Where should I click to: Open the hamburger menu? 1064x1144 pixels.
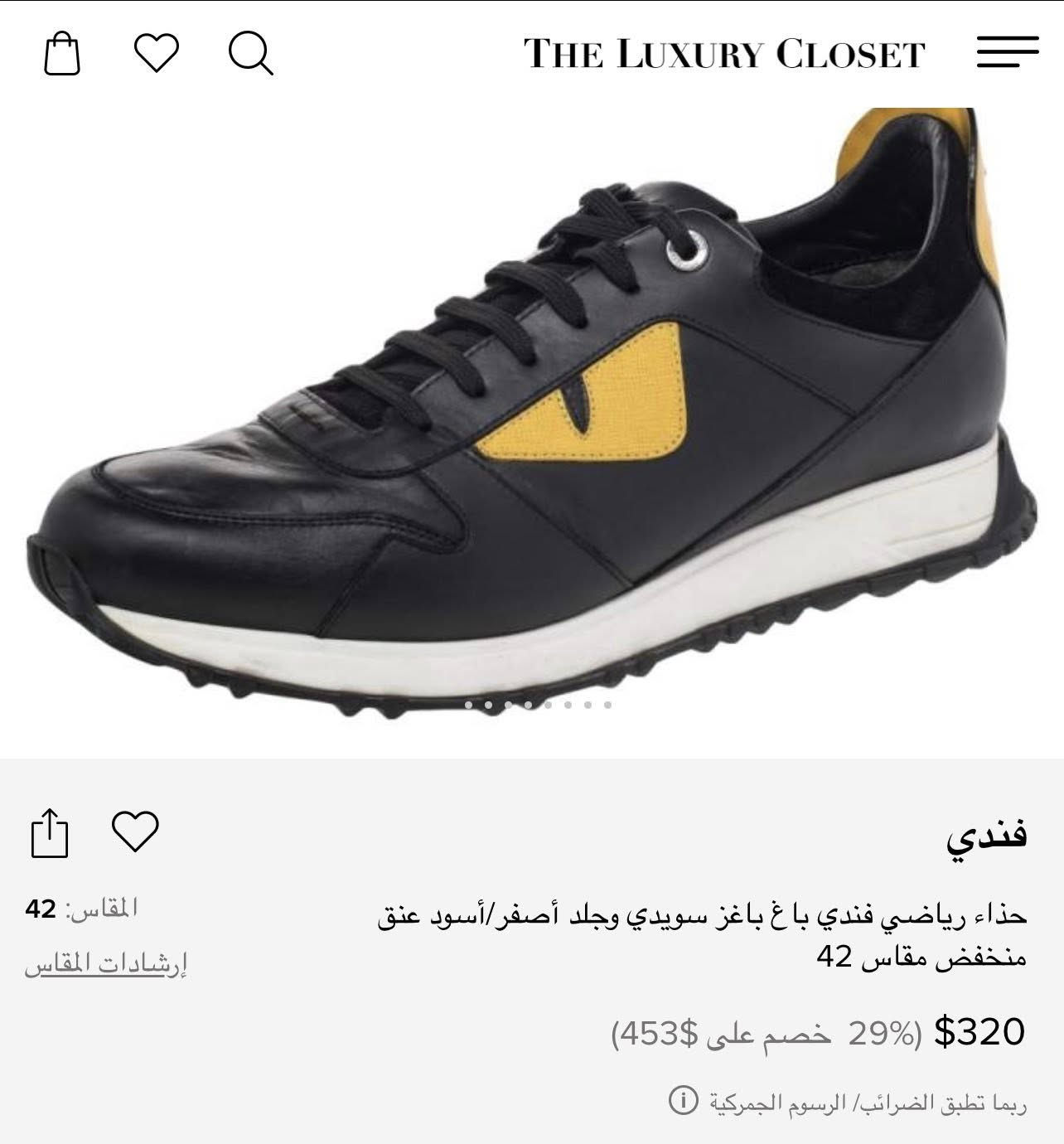point(1007,51)
